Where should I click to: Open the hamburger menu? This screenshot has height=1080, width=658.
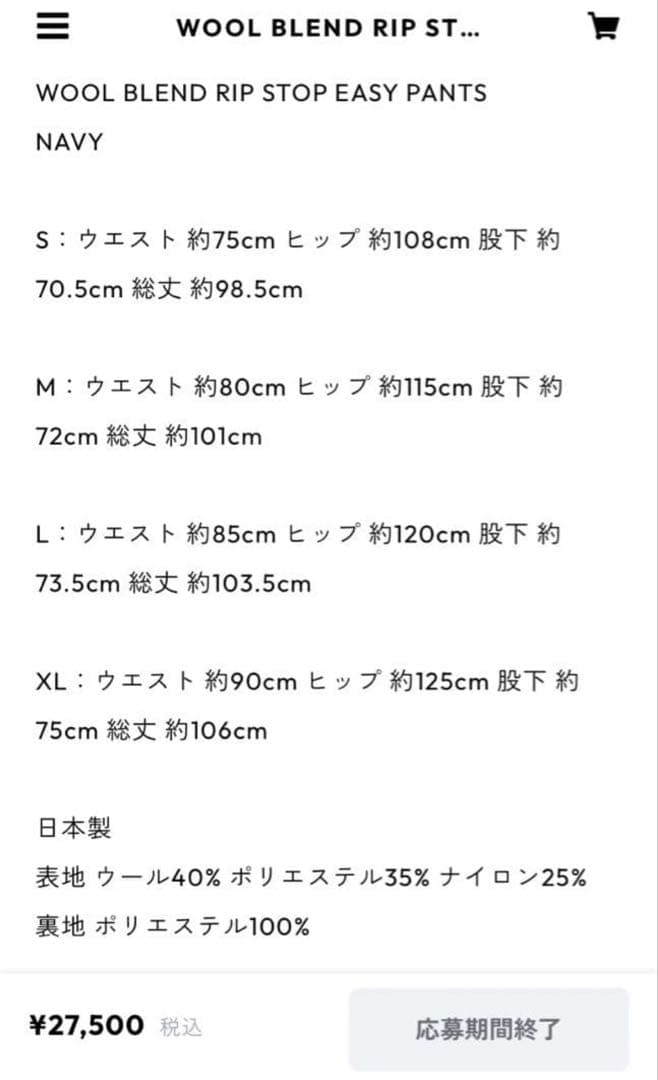[x=53, y=27]
